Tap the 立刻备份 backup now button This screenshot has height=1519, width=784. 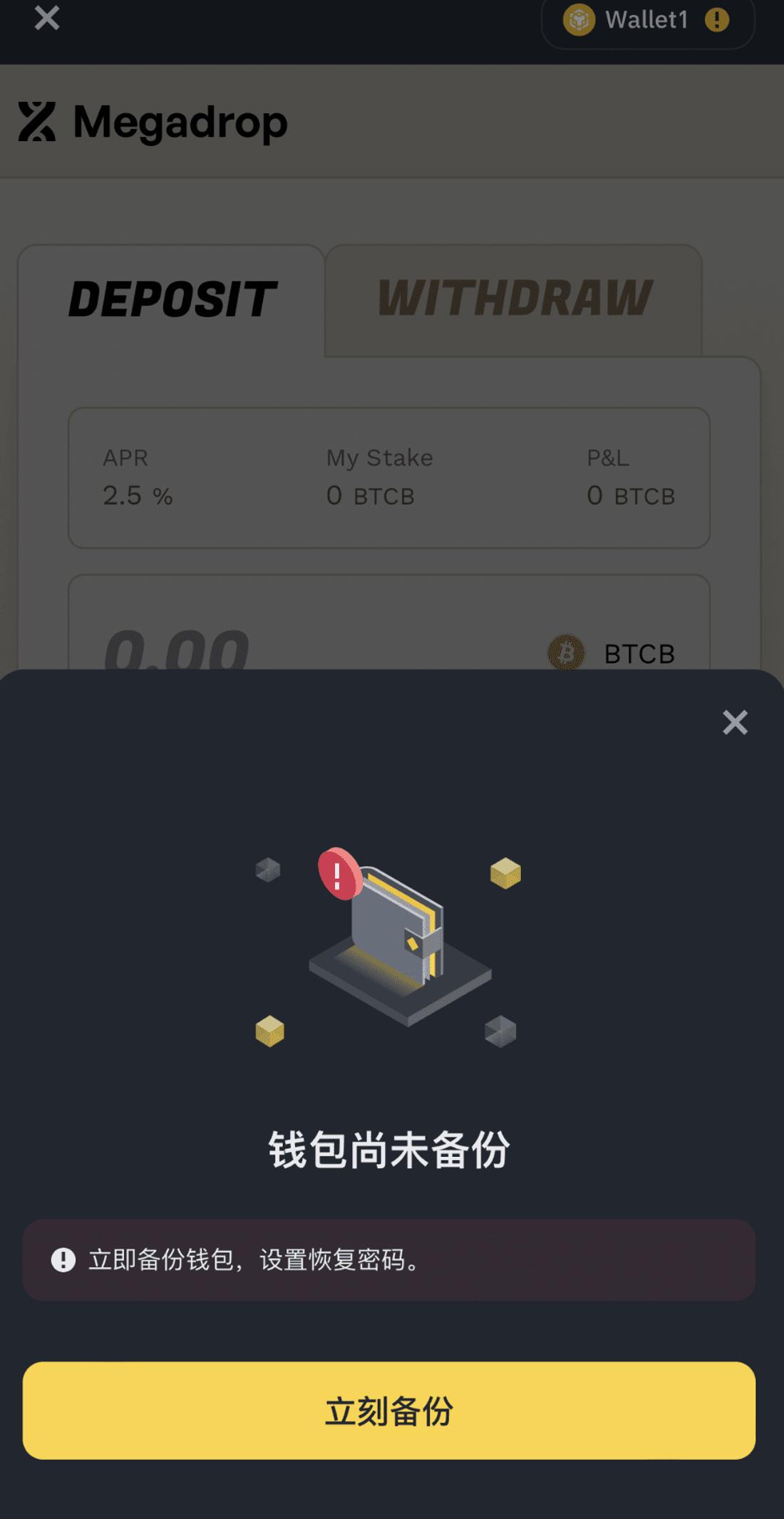(x=389, y=1410)
